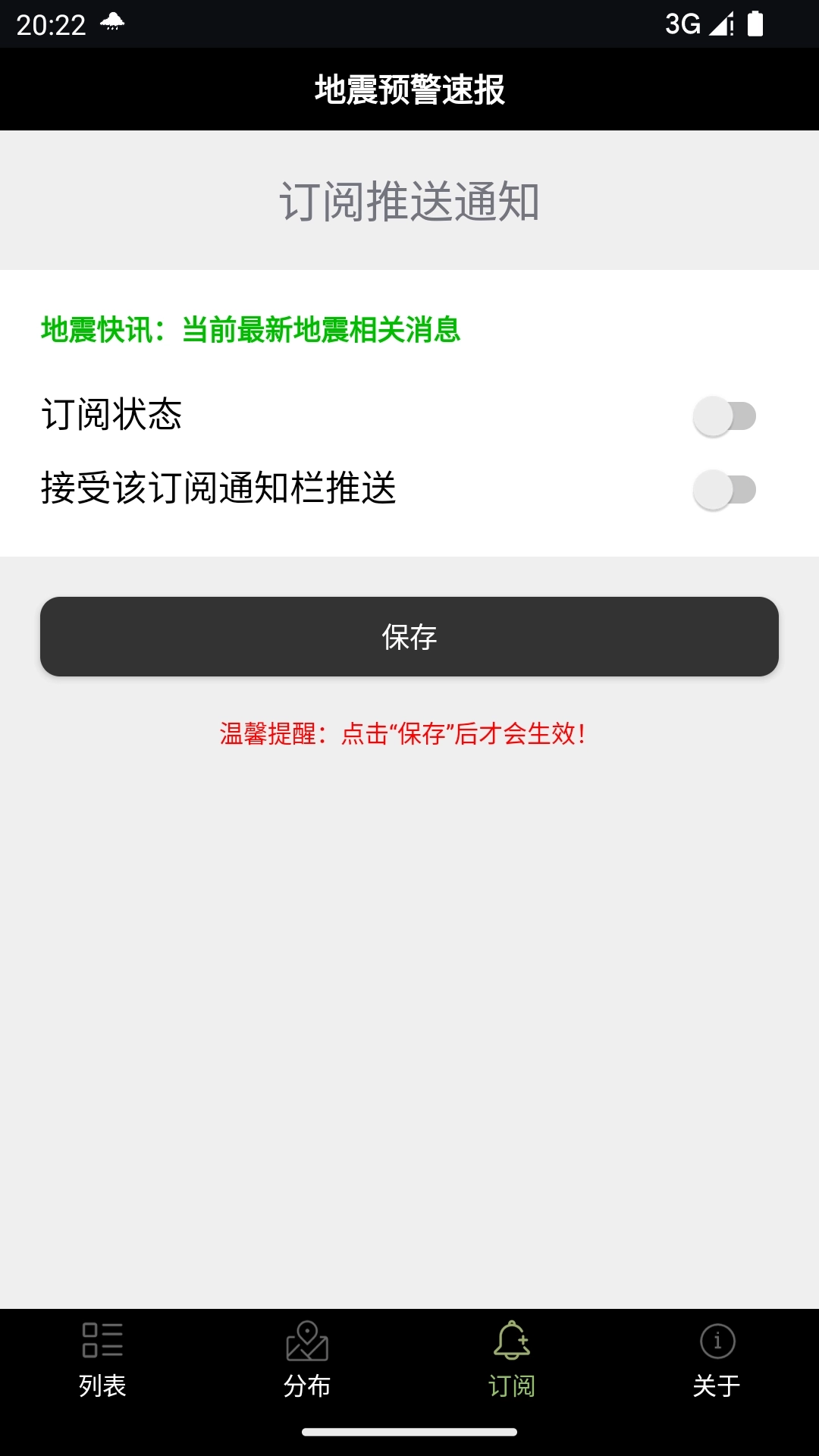This screenshot has height=1456, width=819.
Task: Enable the 接受该订阅通知栏推送 switch
Action: 726,491
